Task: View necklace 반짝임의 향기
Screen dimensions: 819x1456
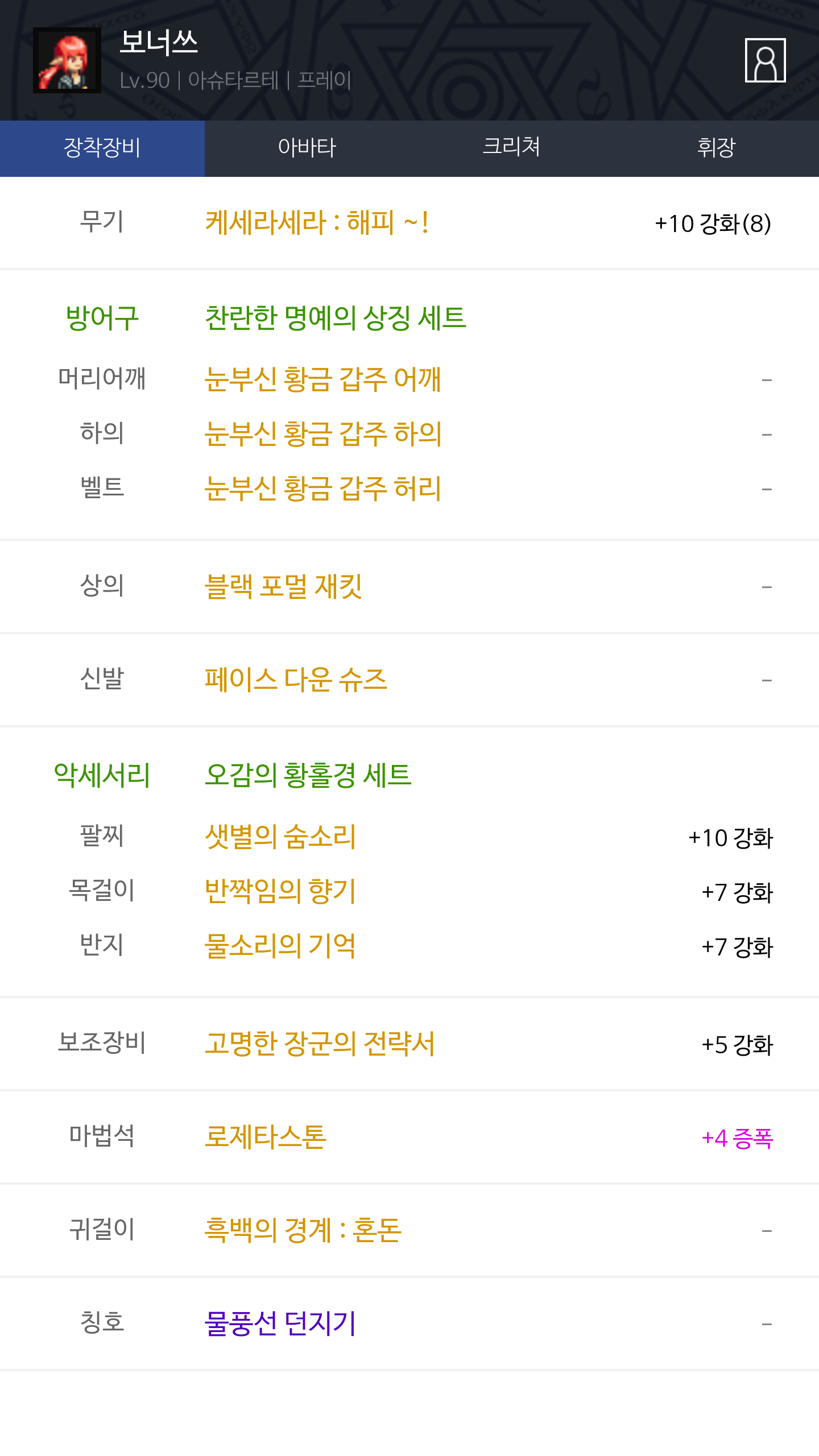Action: coord(280,891)
